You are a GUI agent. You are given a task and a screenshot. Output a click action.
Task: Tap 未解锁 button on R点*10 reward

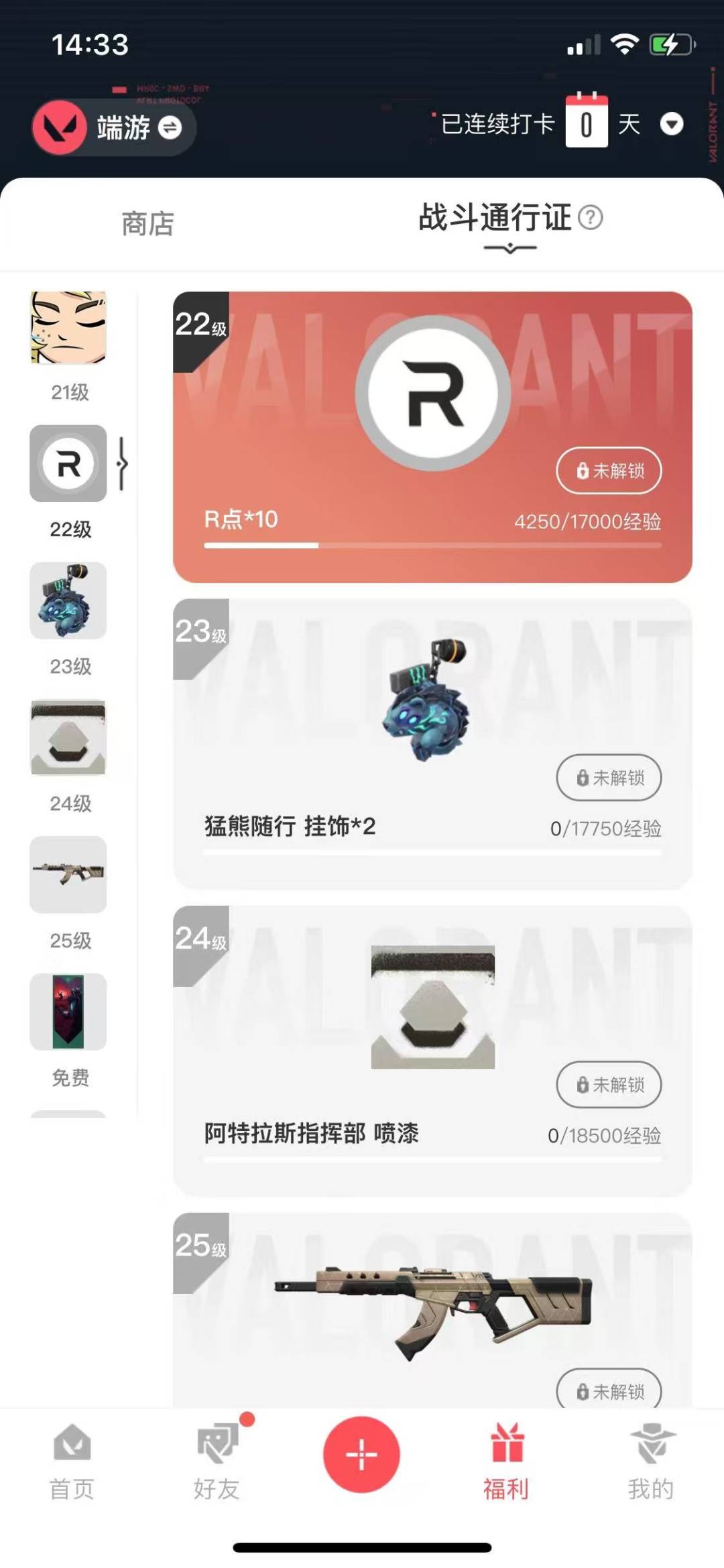point(609,471)
